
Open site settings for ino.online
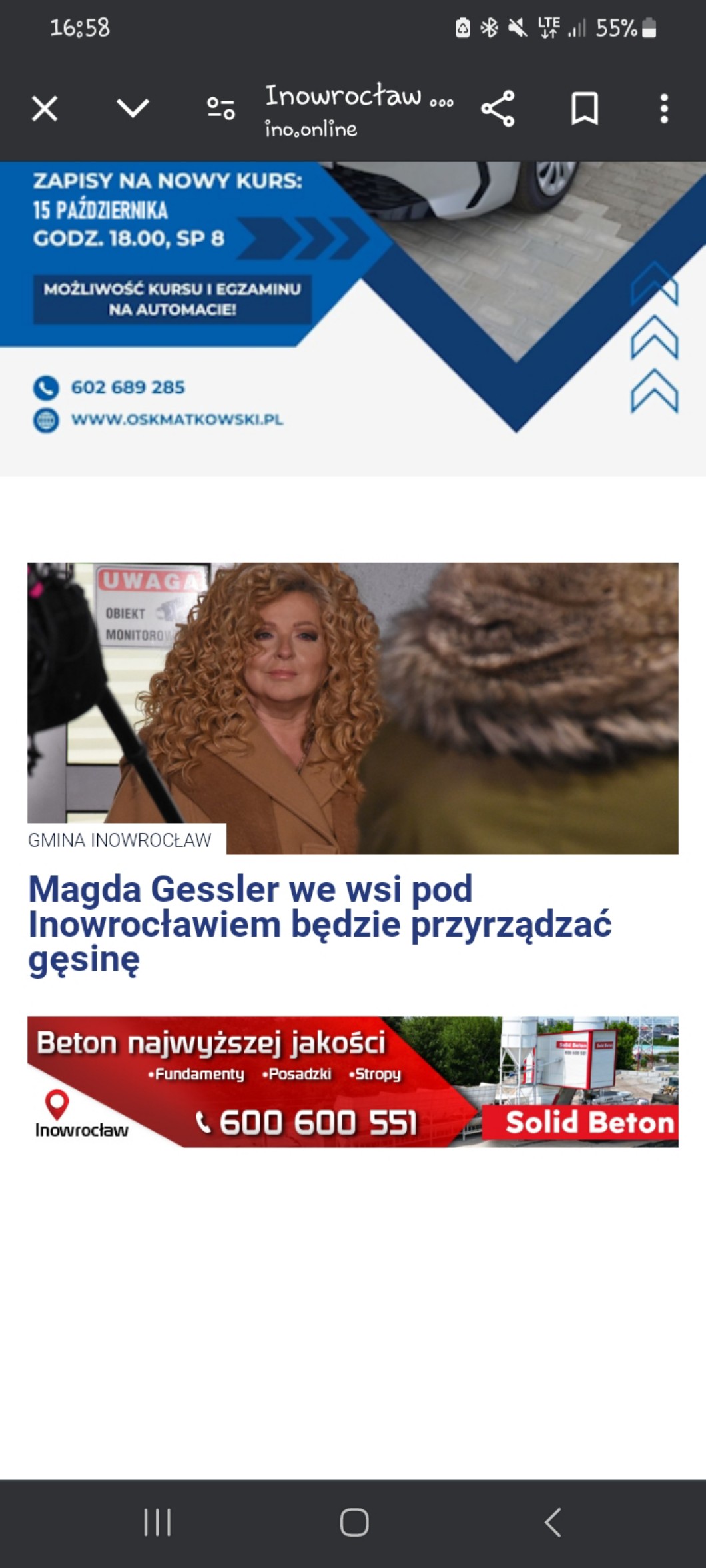[x=220, y=109]
